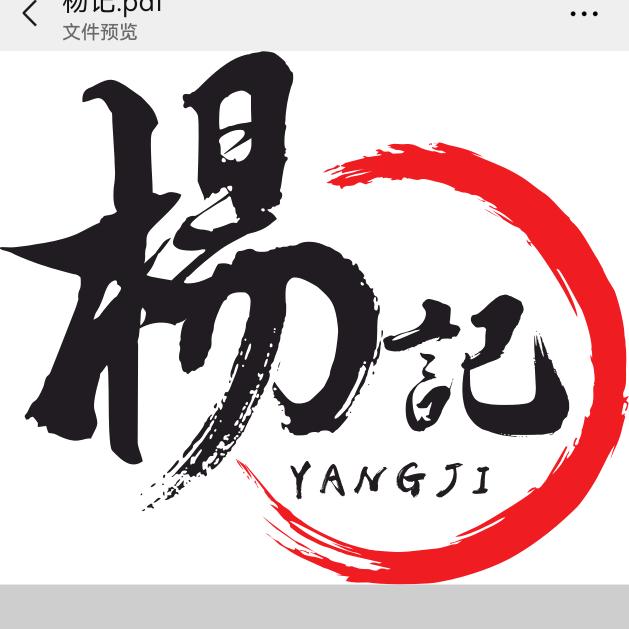Open the three-dot overflow menu
629x629 pixels.
pyautogui.click(x=584, y=14)
